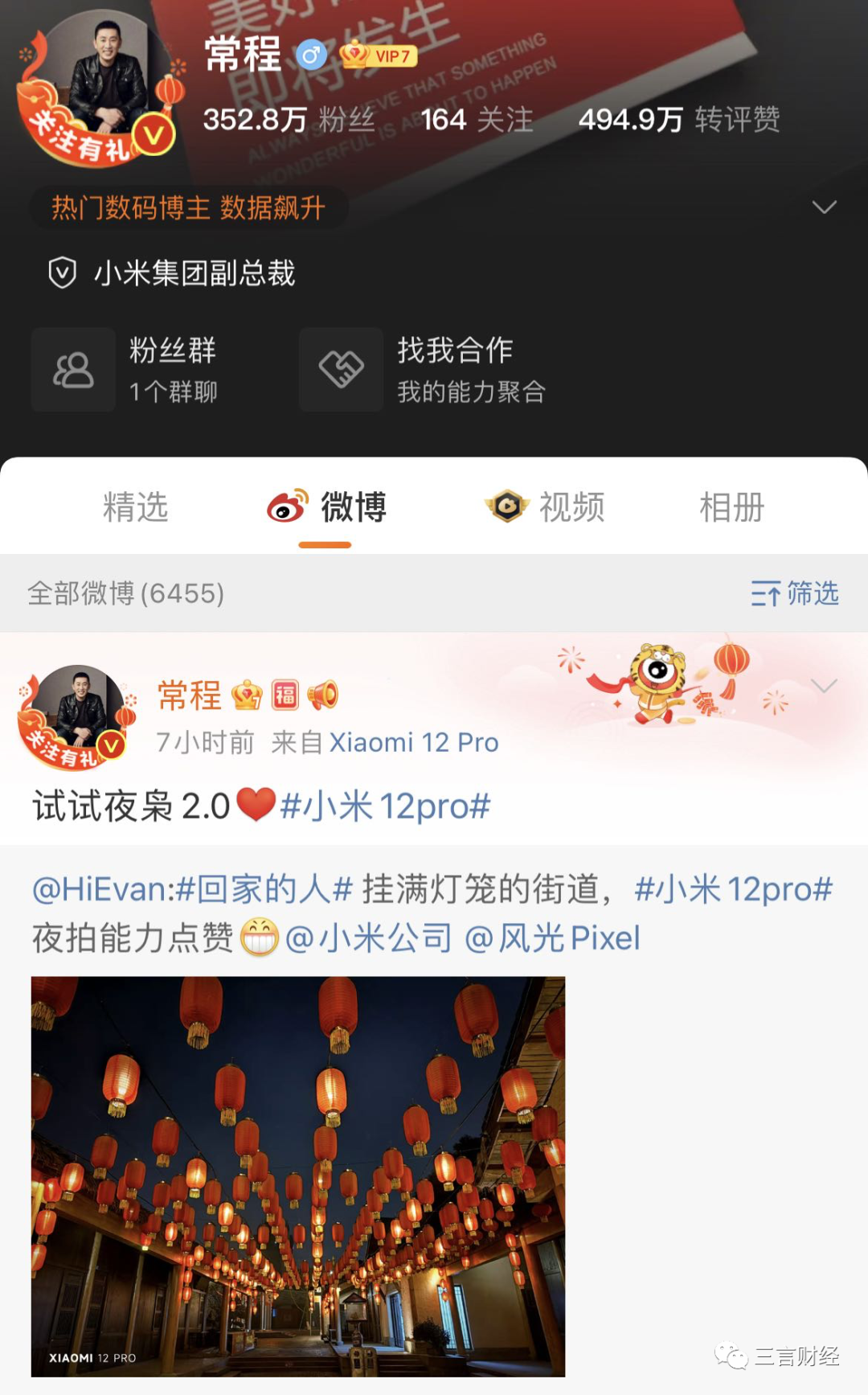Image resolution: width=868 pixels, height=1395 pixels.
Task: Expand the post options chevron on 常程's post
Action: click(824, 686)
